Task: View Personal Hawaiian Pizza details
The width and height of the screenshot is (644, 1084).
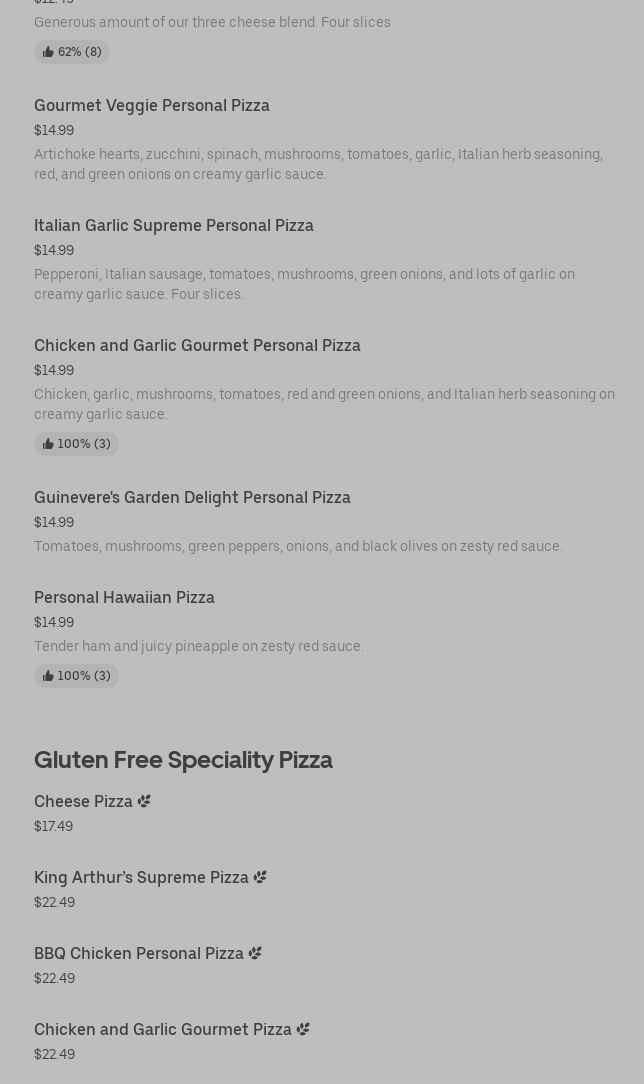Action: click(124, 597)
